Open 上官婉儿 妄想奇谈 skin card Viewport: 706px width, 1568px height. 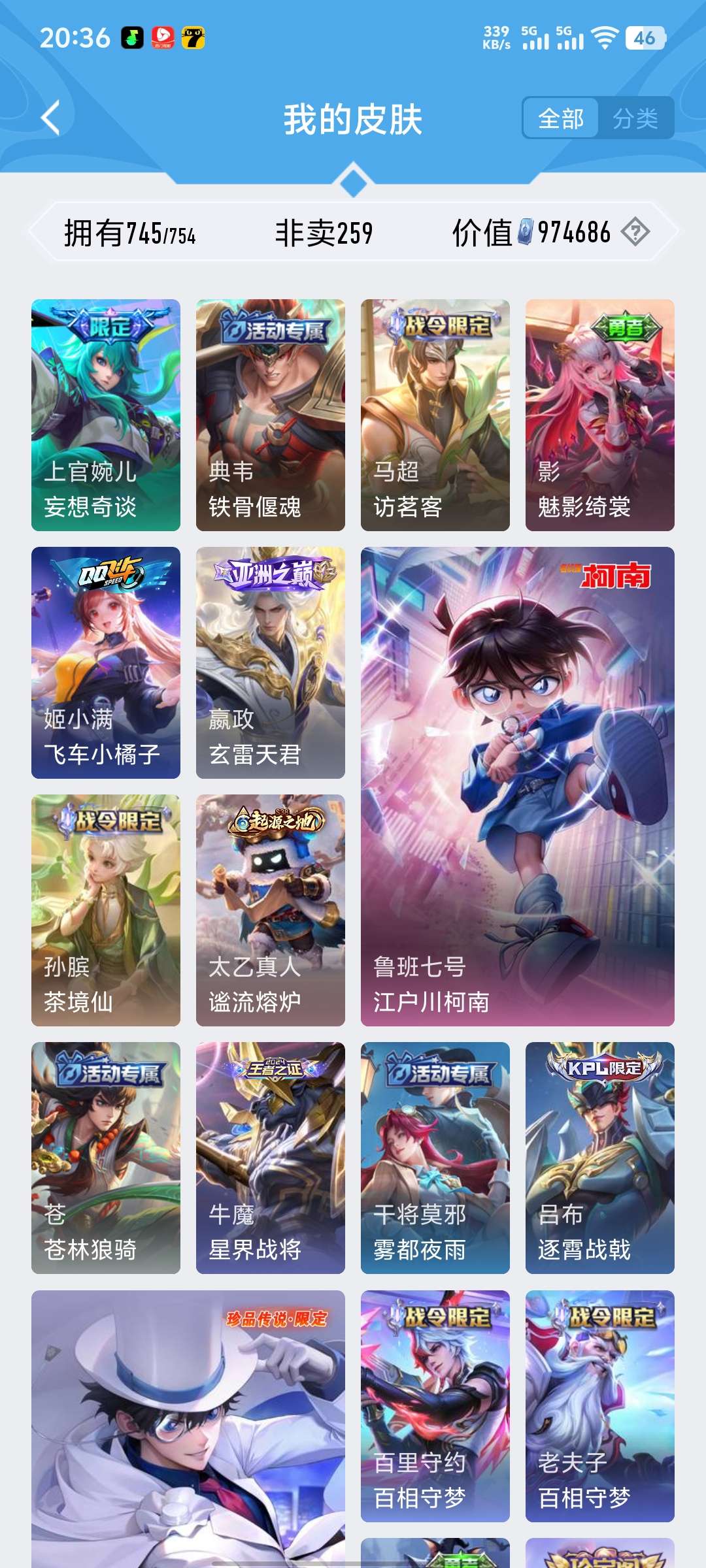[x=106, y=415]
